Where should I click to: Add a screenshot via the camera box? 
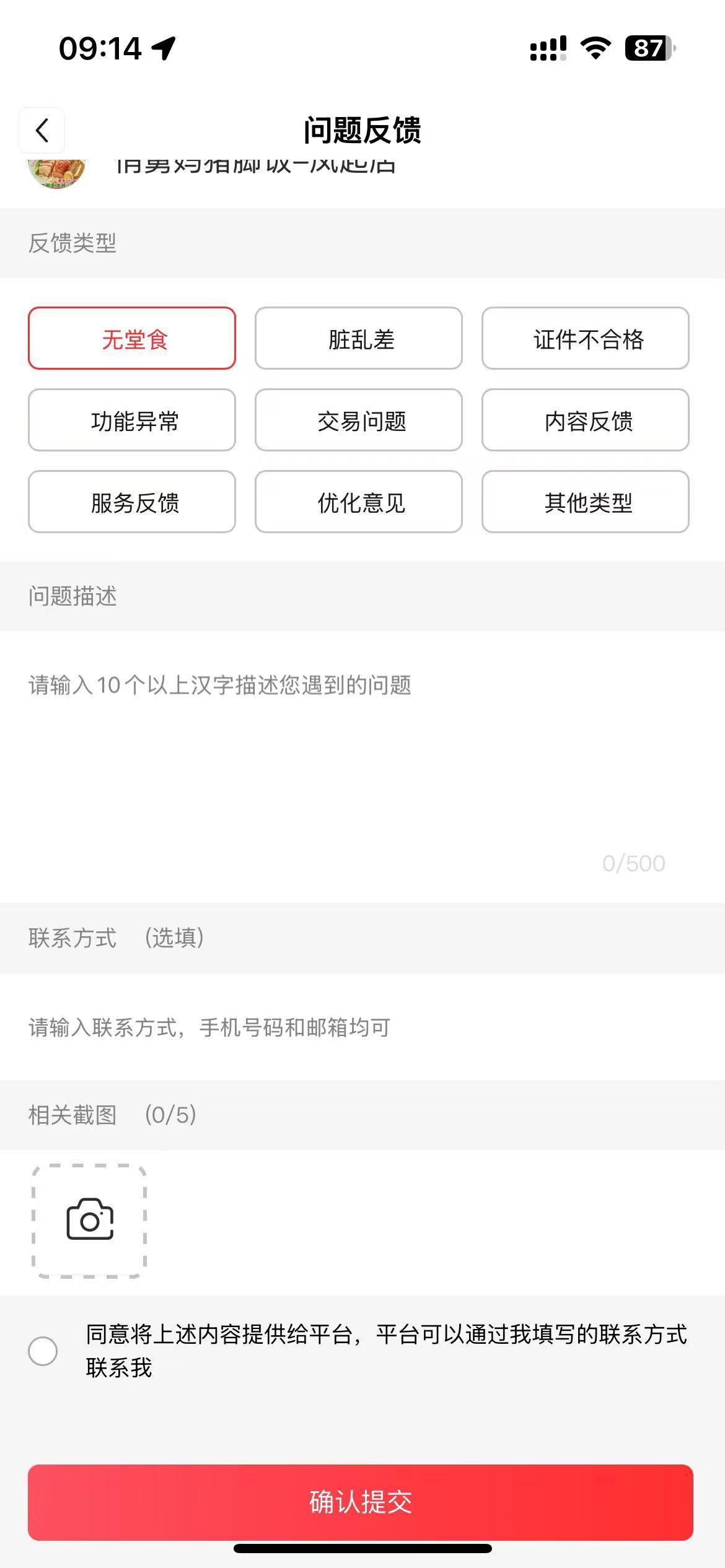pyautogui.click(x=89, y=1221)
